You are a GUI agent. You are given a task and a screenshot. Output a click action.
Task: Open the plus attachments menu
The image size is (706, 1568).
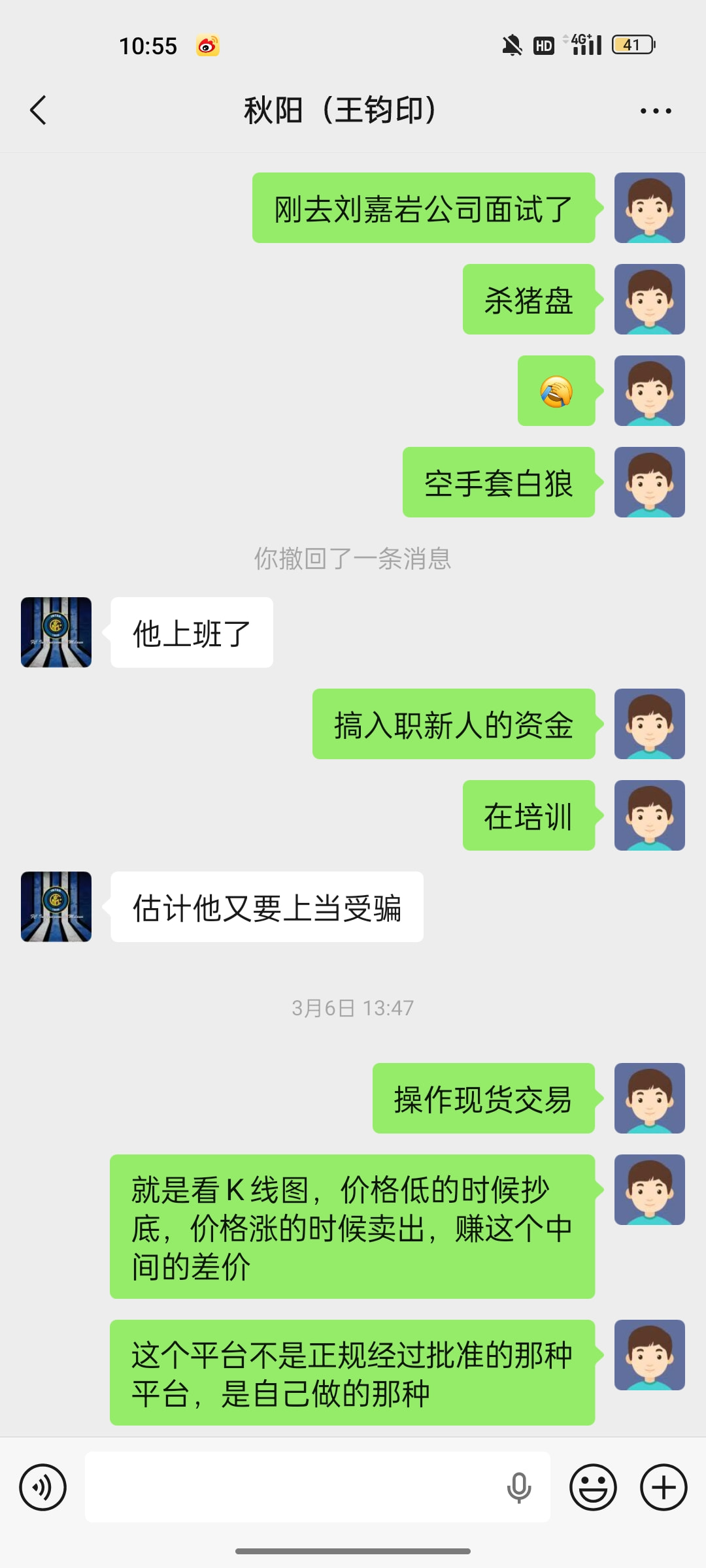click(x=664, y=1488)
